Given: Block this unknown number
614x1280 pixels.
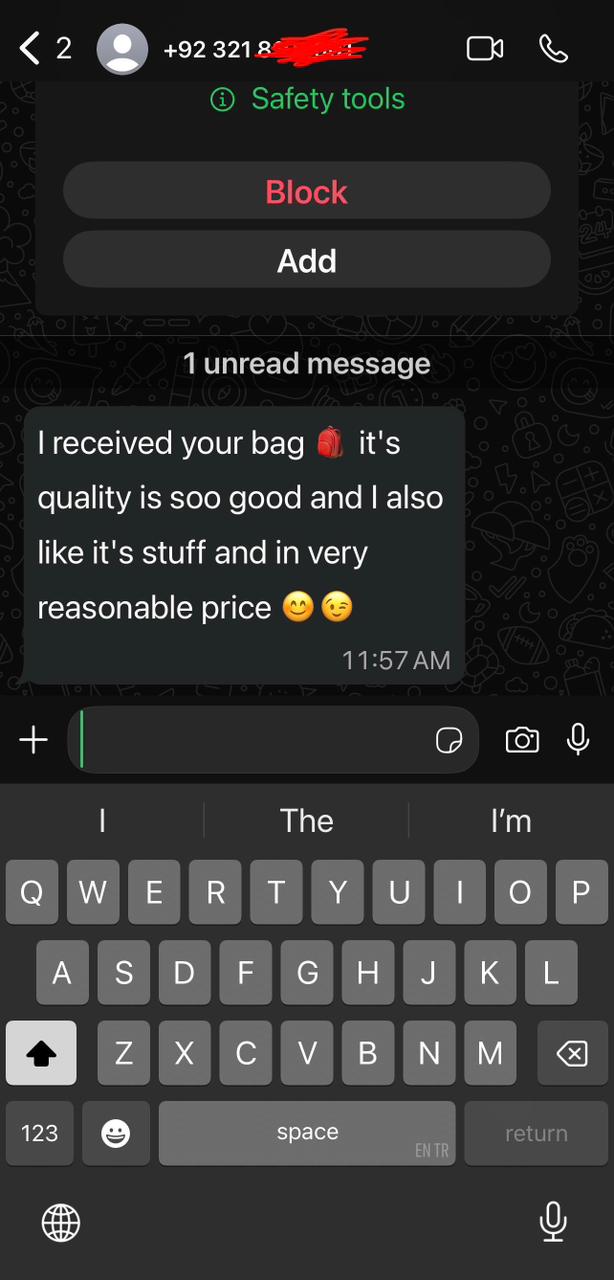Looking at the screenshot, I should pyautogui.click(x=307, y=191).
